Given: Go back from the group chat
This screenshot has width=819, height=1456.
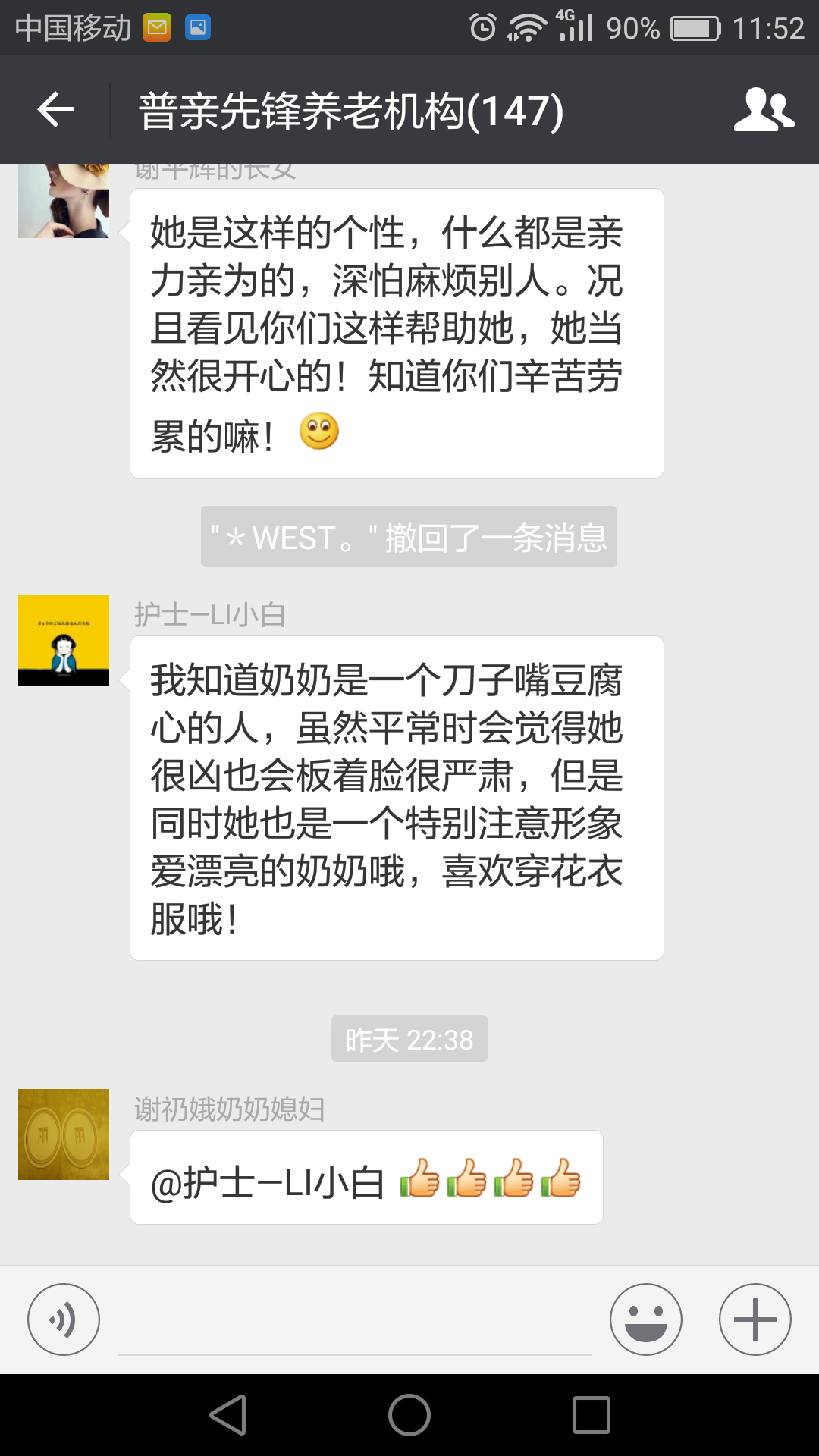Looking at the screenshot, I should [x=55, y=110].
